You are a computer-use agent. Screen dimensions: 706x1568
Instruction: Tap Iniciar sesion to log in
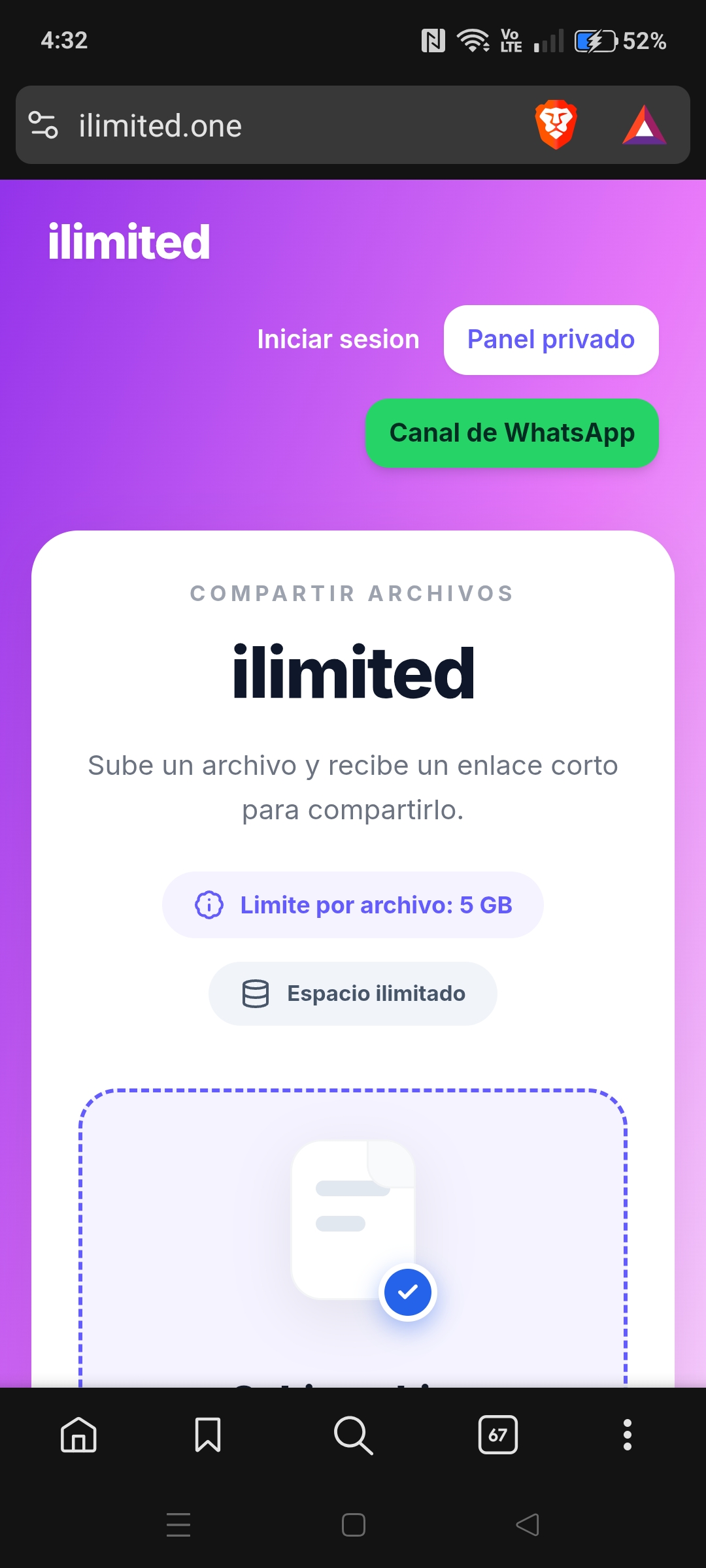338,340
